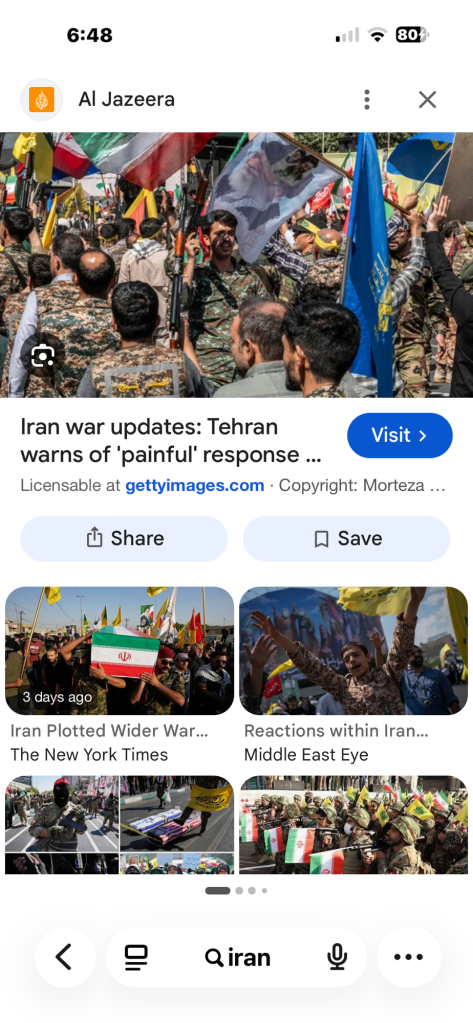Open the tabs overview button
473x1023 pixels.
pos(136,957)
